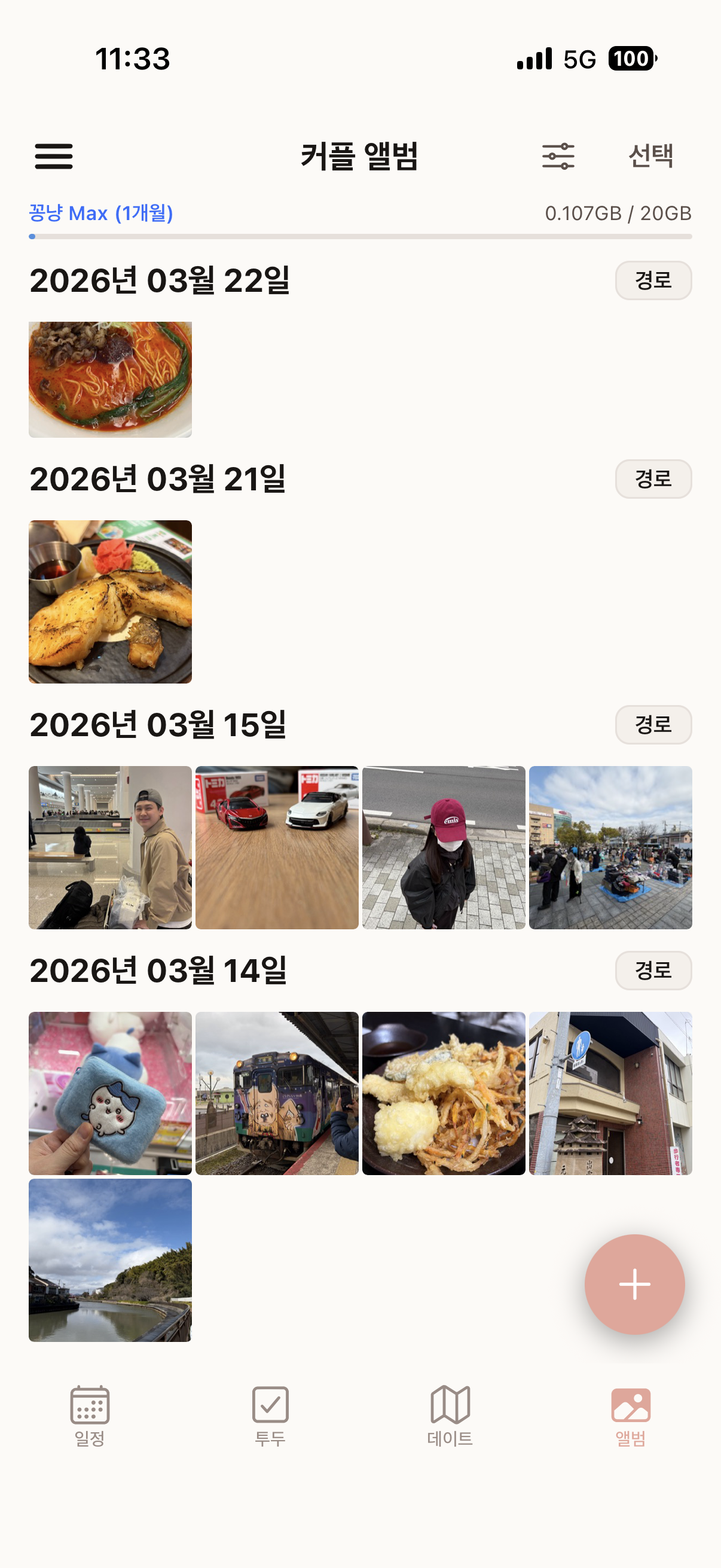
Task: Switch to the 일정 tab
Action: tap(90, 1417)
